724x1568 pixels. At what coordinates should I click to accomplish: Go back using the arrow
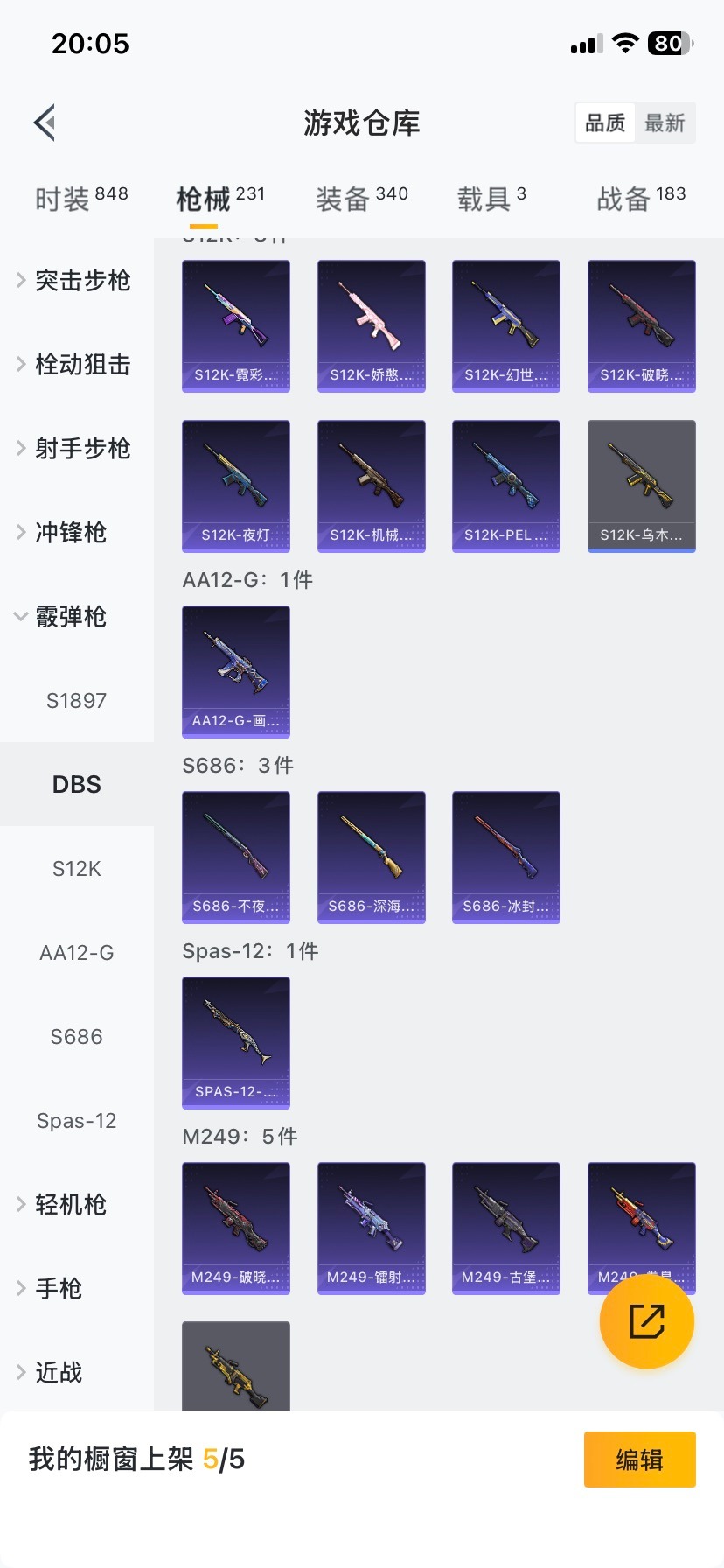click(45, 122)
